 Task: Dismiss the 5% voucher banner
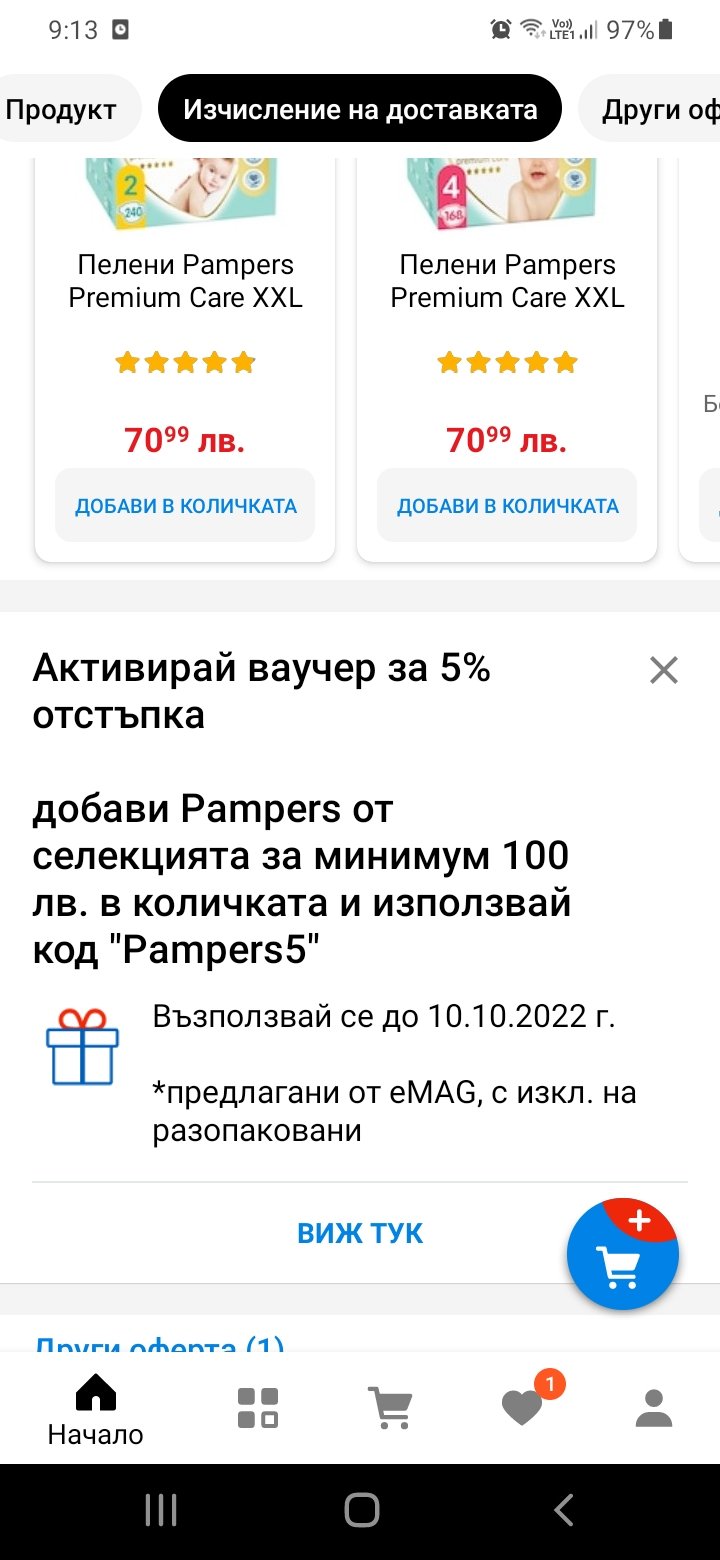(663, 670)
